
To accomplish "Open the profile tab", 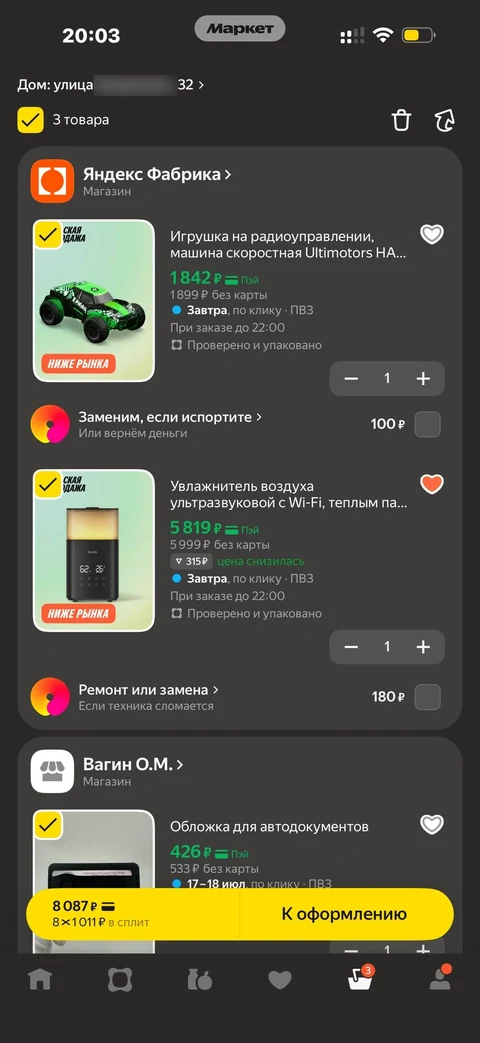I will point(439,978).
